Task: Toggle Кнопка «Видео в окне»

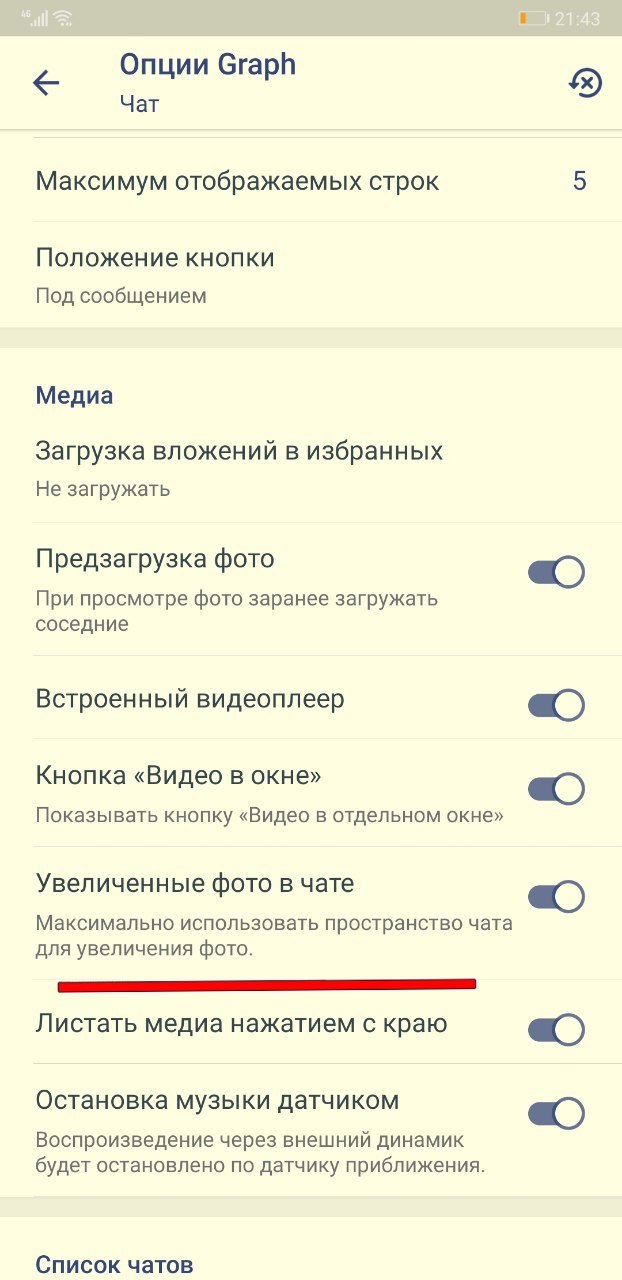Action: tap(556, 789)
